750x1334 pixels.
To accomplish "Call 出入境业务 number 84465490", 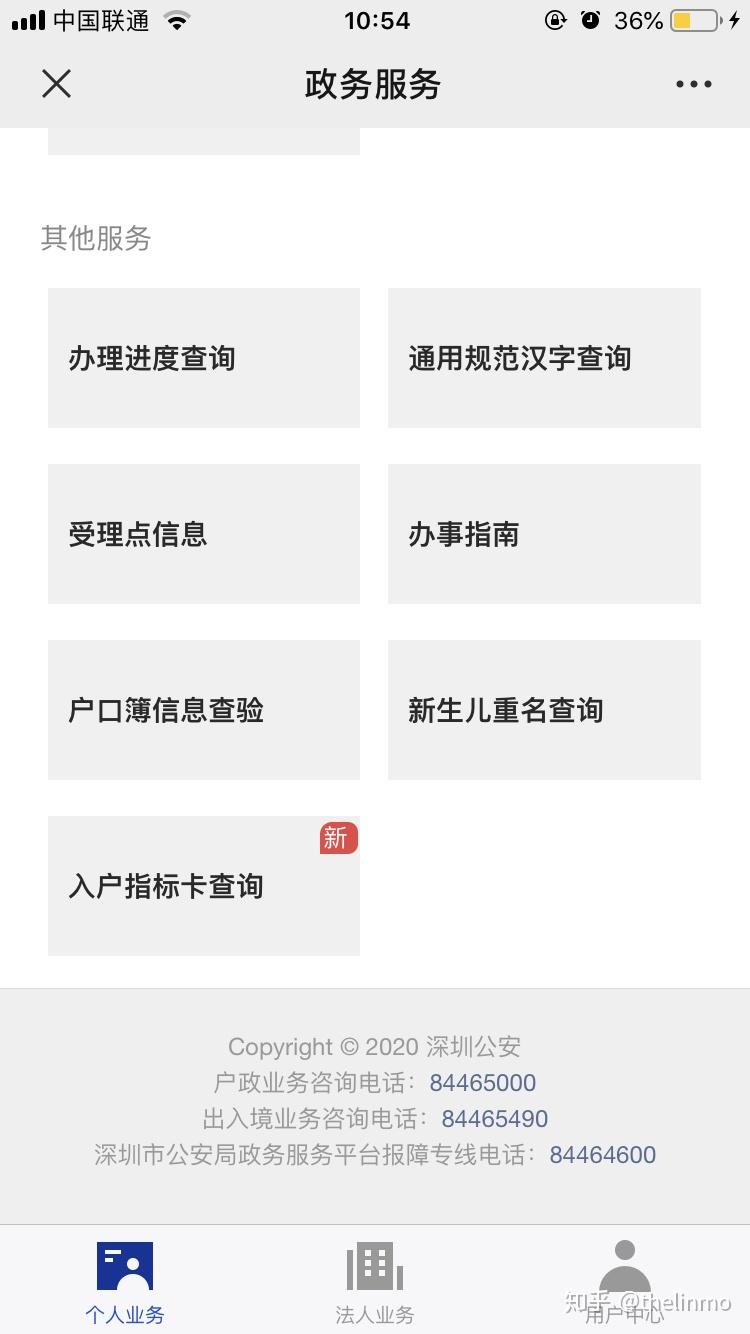I will point(495,1119).
